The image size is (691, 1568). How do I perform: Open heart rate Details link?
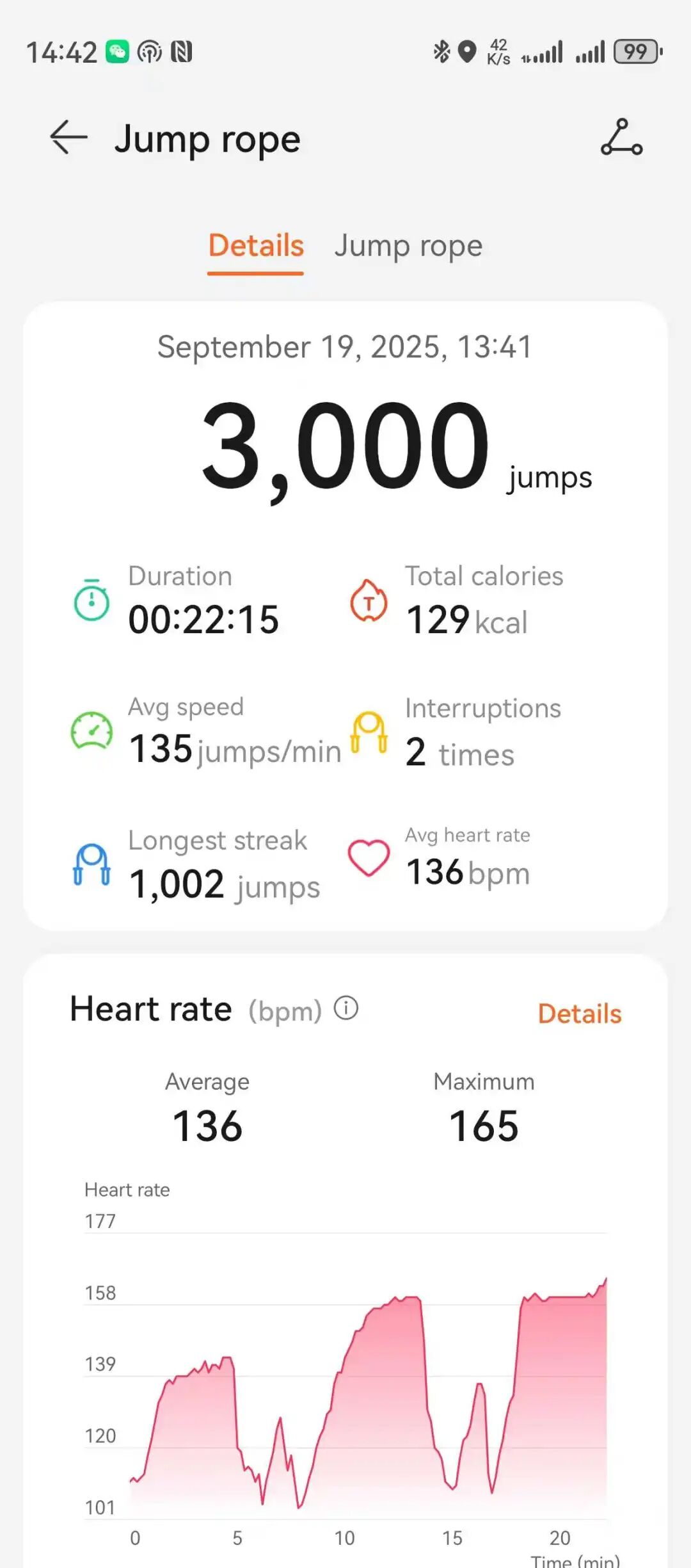click(x=580, y=1014)
